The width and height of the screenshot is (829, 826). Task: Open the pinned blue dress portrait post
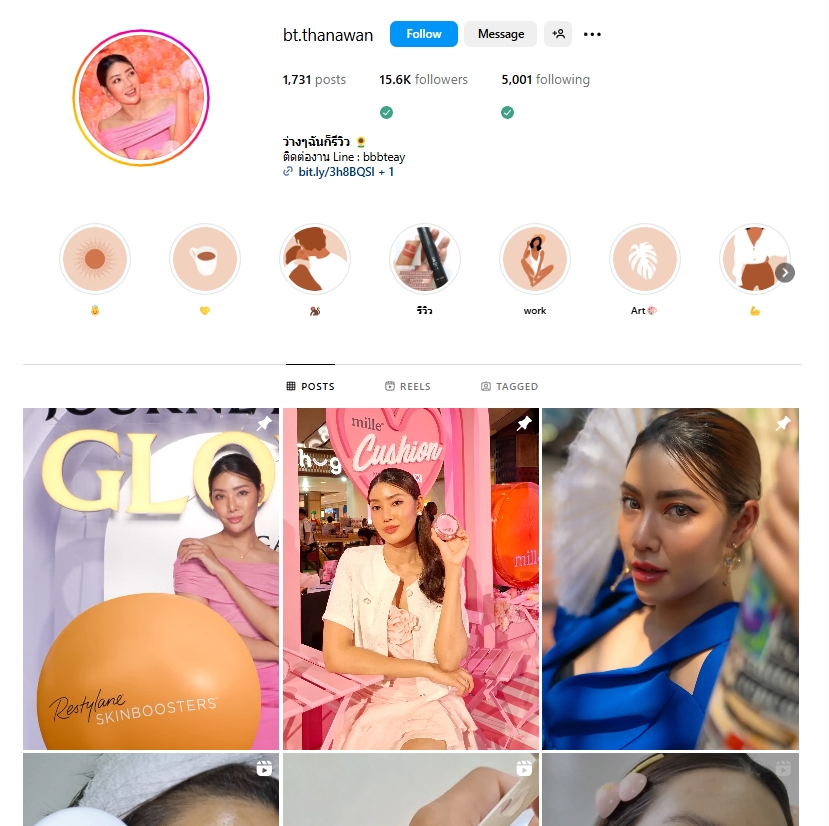click(x=670, y=578)
